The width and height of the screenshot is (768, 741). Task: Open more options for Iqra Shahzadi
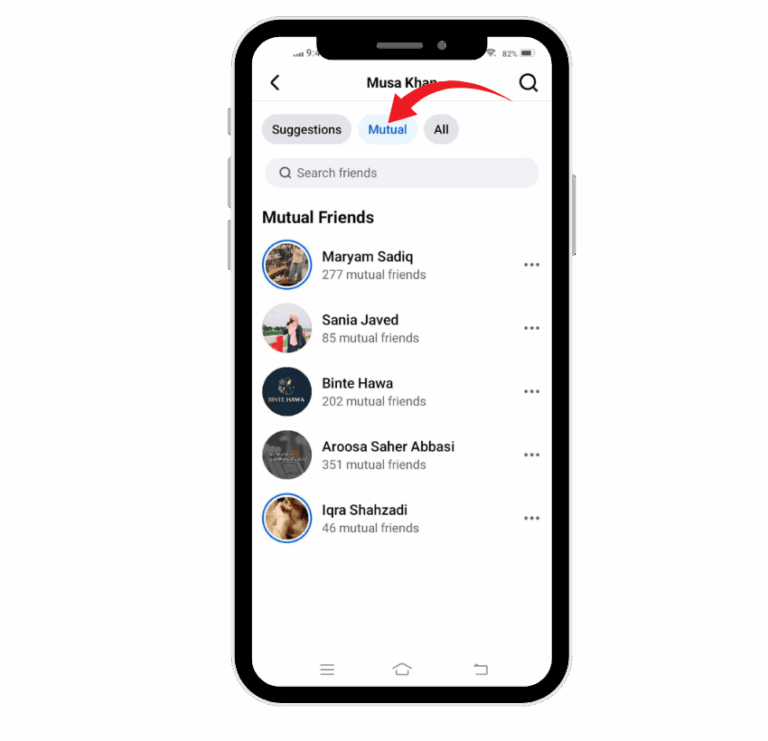pos(531,518)
